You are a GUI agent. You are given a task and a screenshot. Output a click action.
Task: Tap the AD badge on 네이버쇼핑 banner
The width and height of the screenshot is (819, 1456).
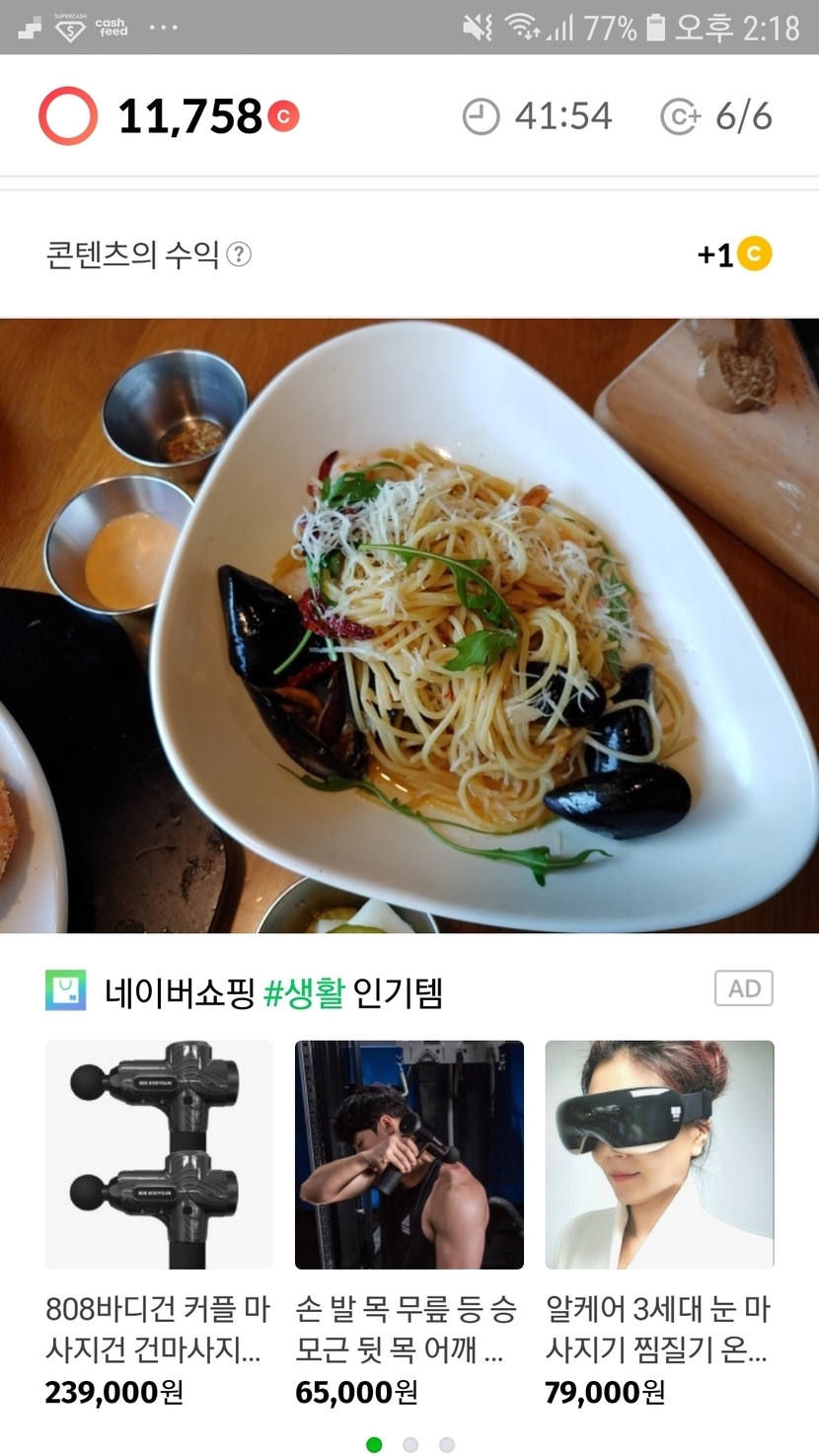(x=743, y=988)
